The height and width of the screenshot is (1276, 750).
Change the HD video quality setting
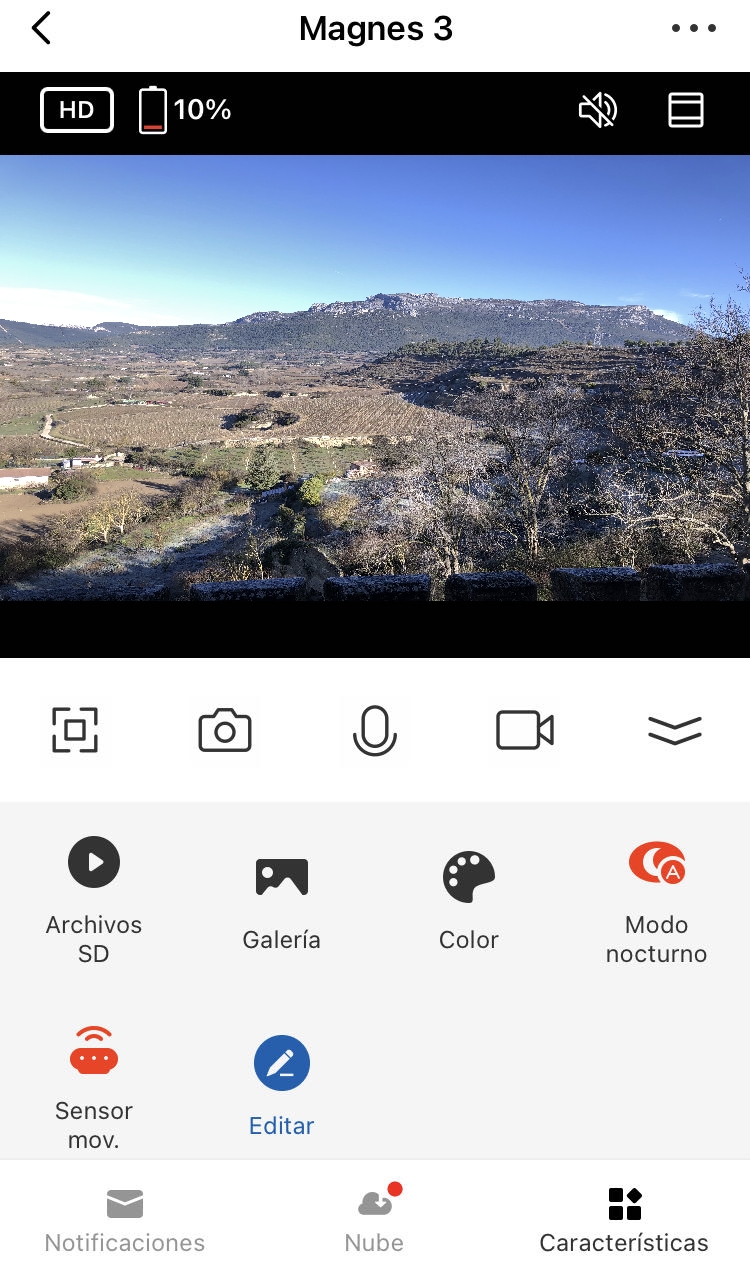click(x=77, y=110)
